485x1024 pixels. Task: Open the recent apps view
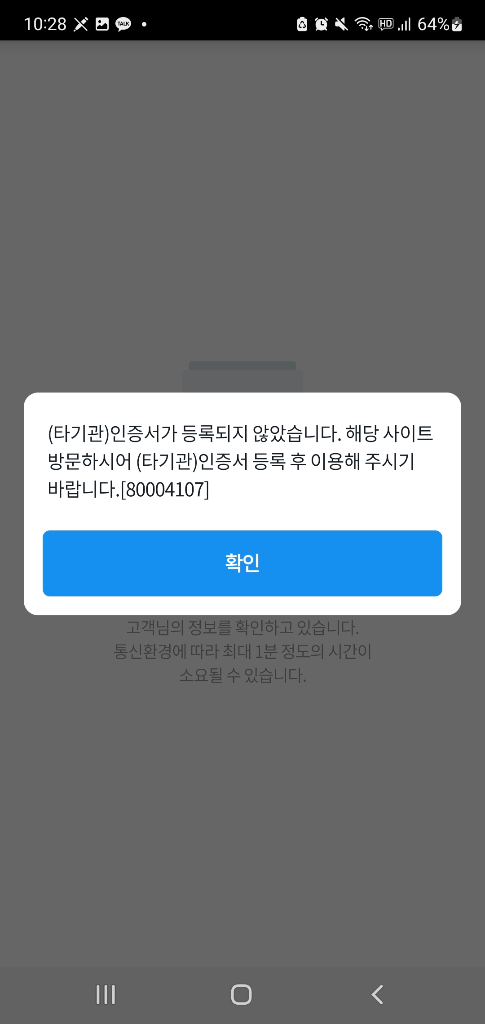106,994
